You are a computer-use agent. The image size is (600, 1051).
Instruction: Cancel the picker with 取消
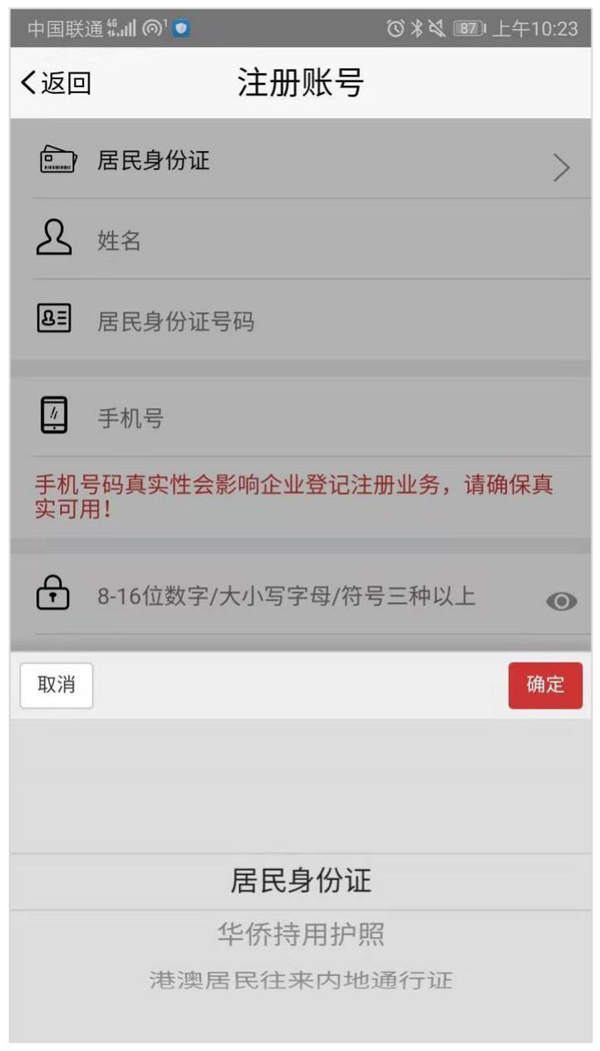[x=56, y=685]
